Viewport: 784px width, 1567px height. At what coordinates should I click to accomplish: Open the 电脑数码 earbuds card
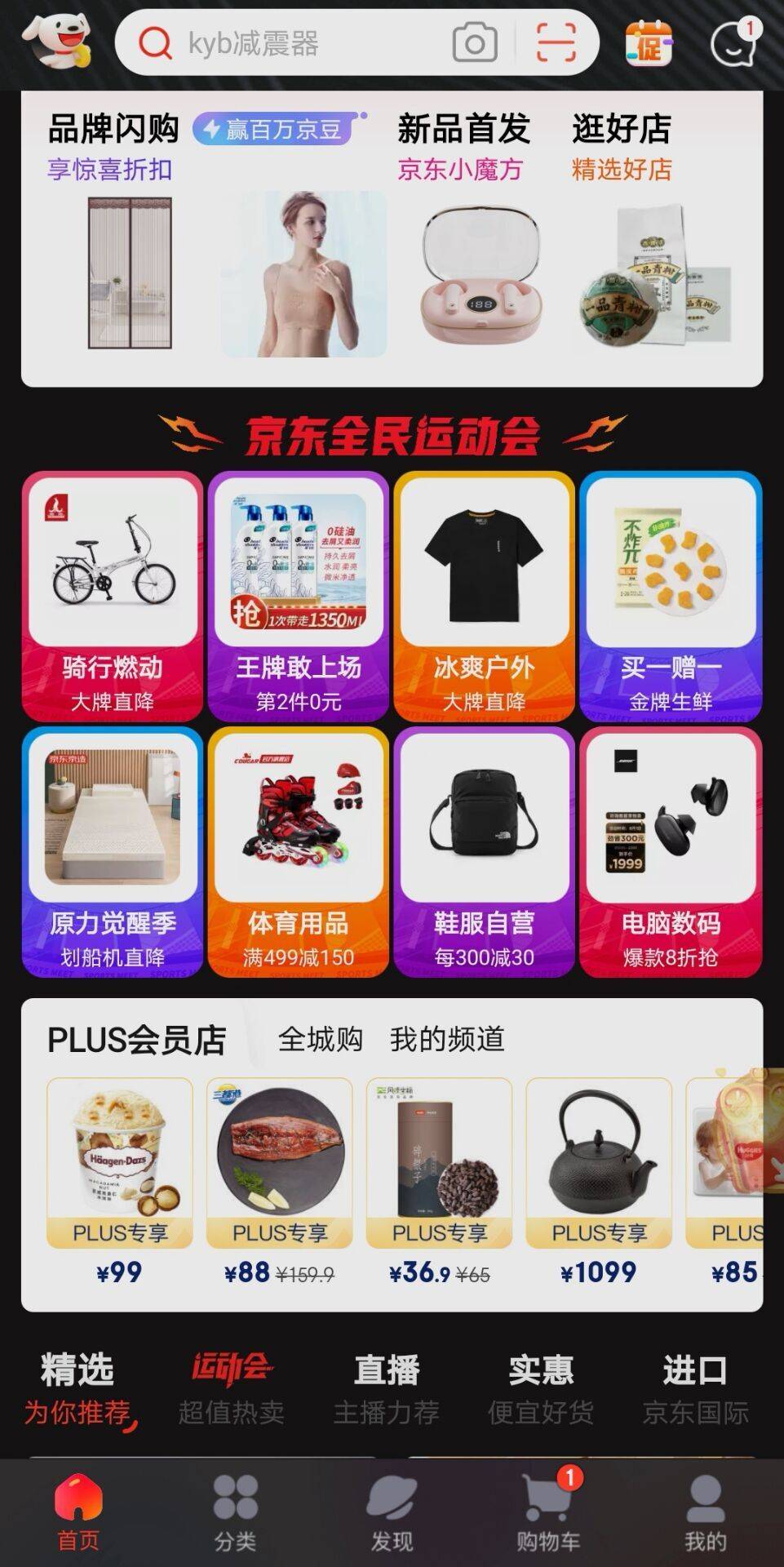671,852
